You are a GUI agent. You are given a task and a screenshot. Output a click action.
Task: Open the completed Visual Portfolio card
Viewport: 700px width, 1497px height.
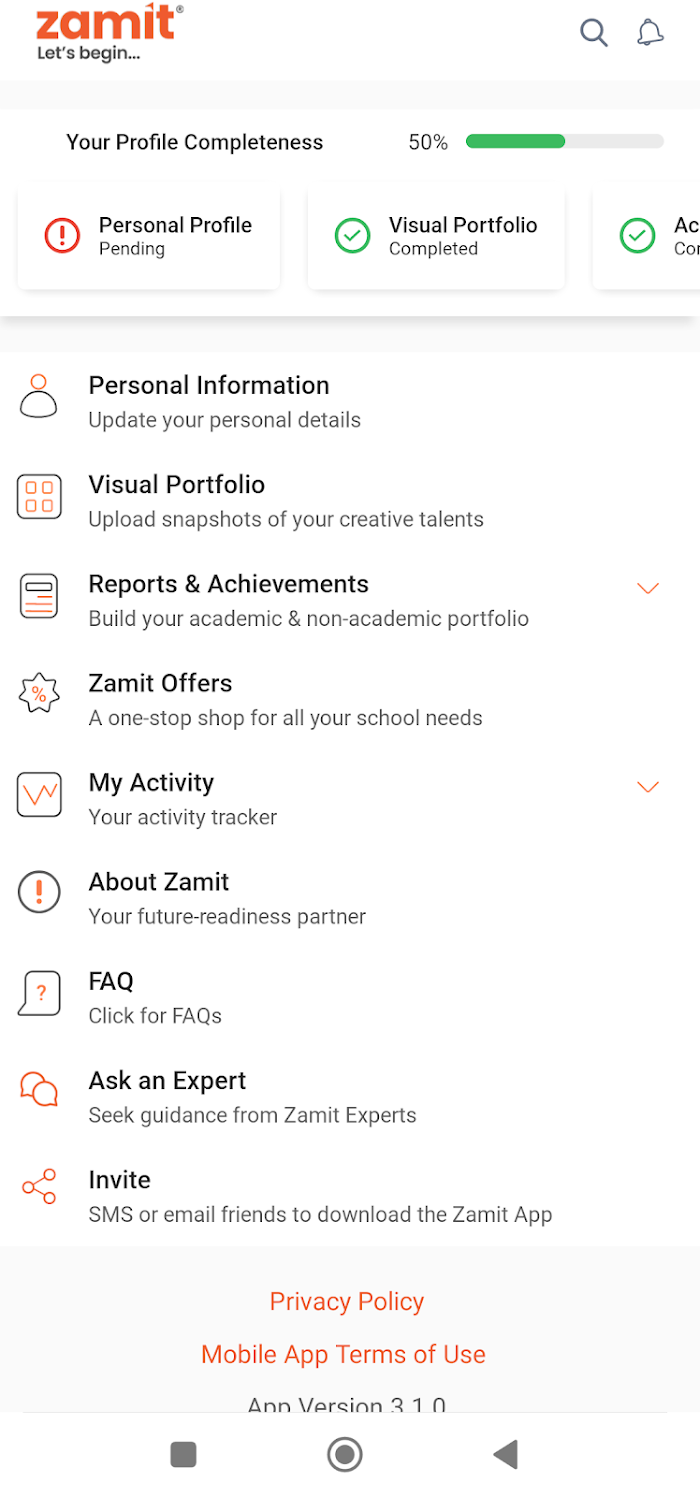click(x=436, y=236)
